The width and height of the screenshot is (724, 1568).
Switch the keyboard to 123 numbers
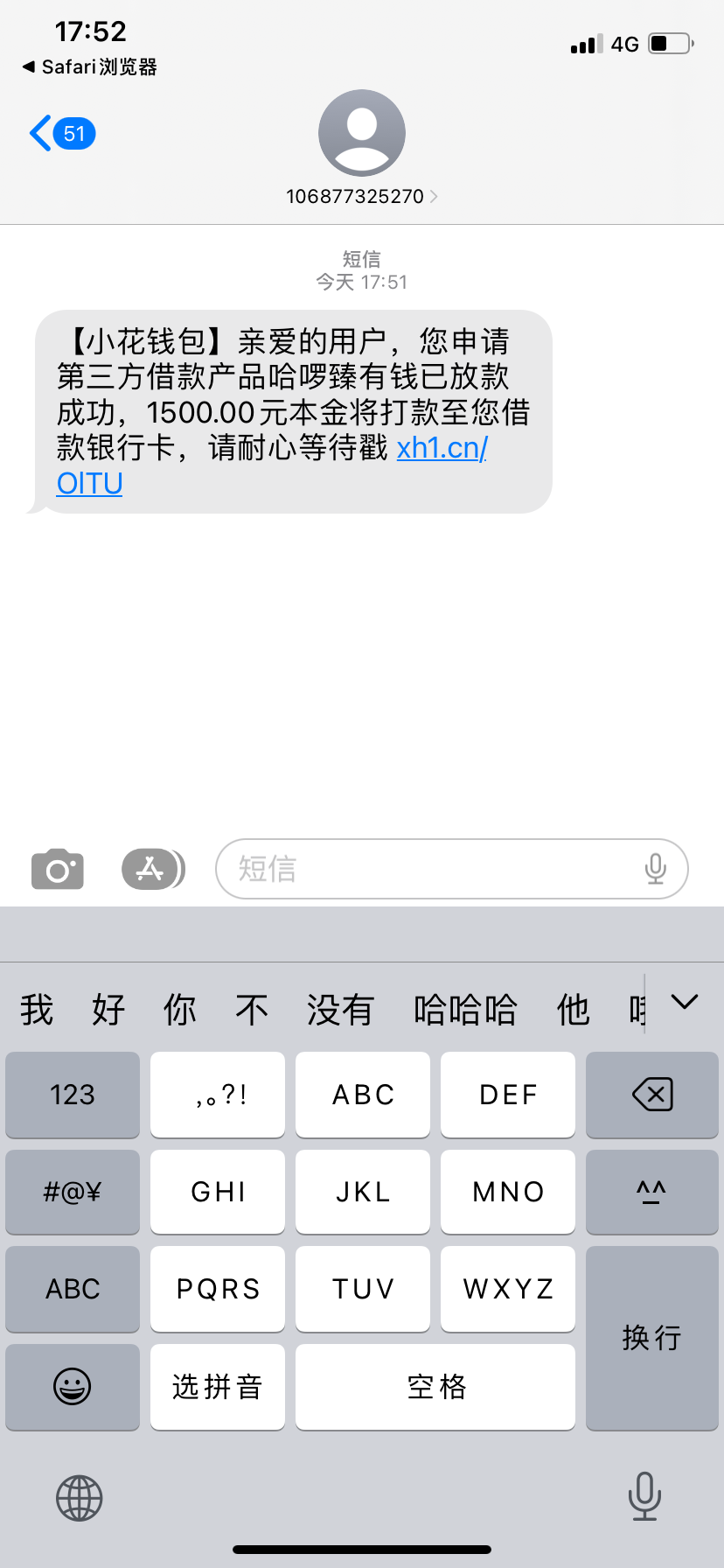pyautogui.click(x=73, y=1095)
